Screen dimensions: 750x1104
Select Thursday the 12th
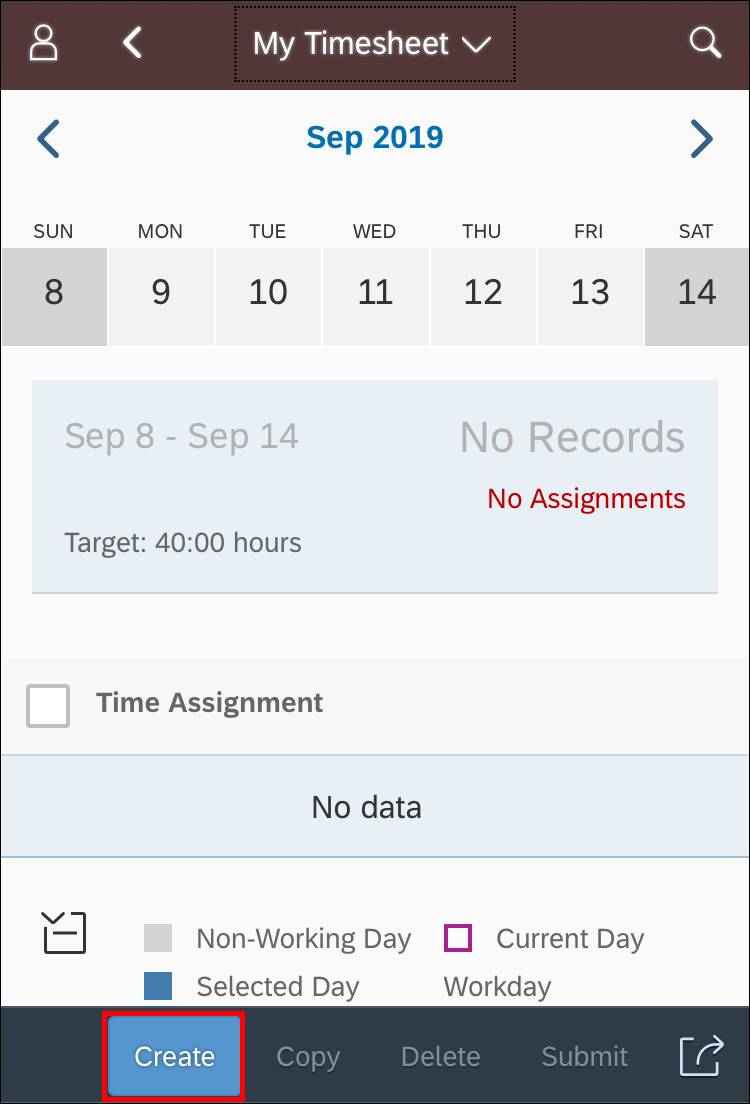tap(482, 293)
